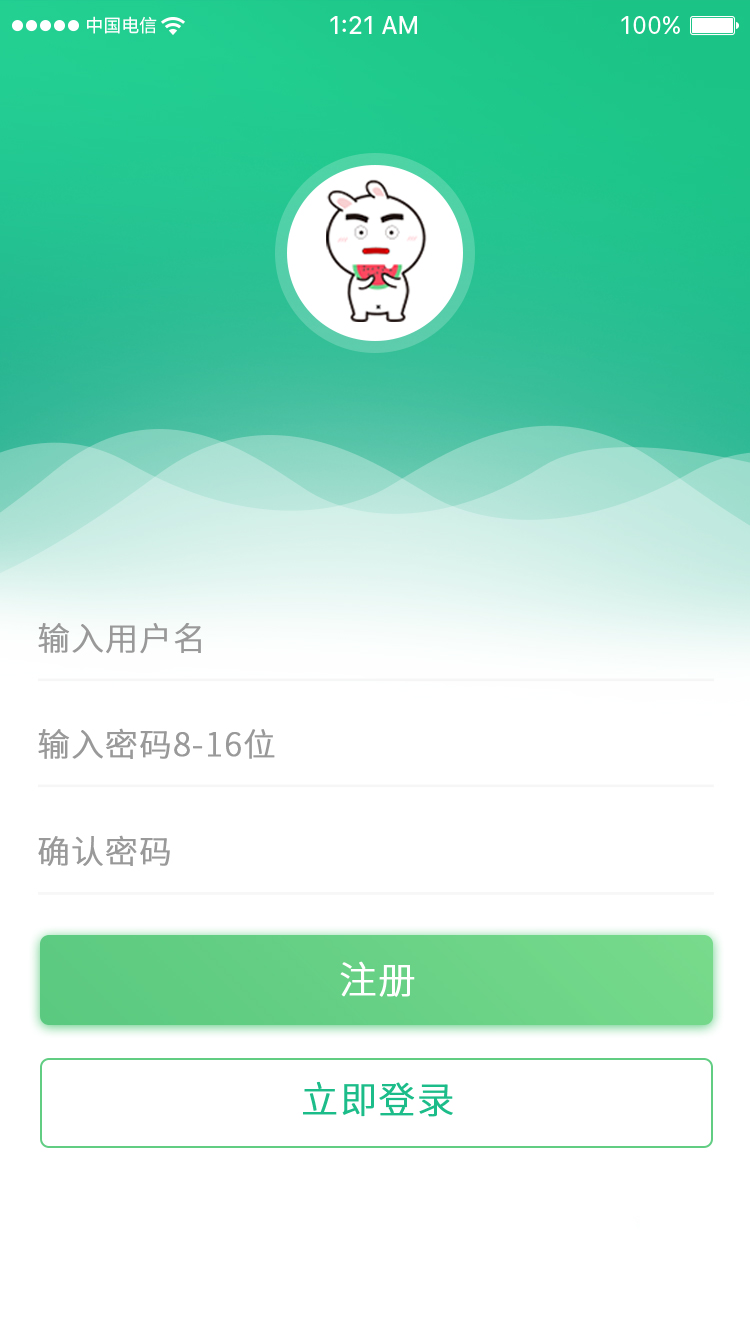Focus the 8-16 digit password field
Viewport: 750px width, 1334px height.
point(375,745)
